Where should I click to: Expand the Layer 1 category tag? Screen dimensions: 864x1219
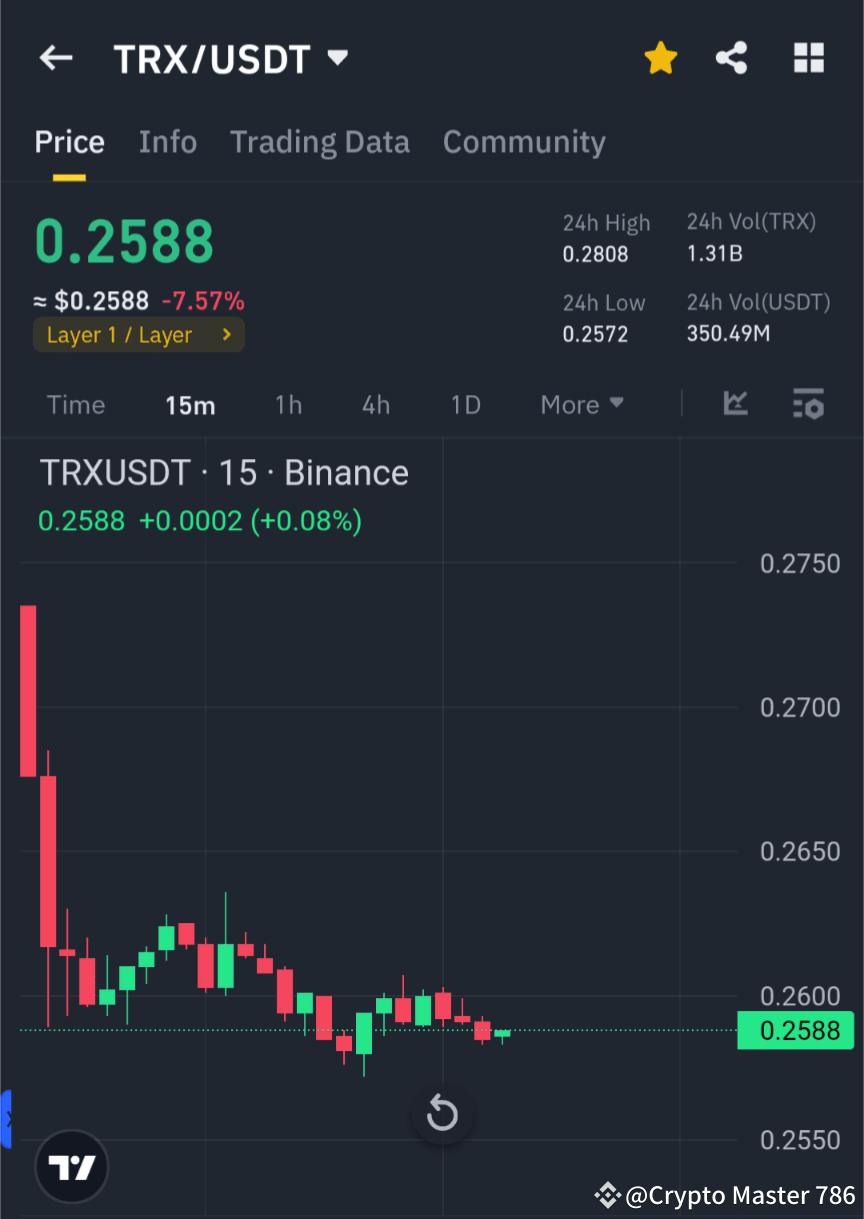coord(138,335)
